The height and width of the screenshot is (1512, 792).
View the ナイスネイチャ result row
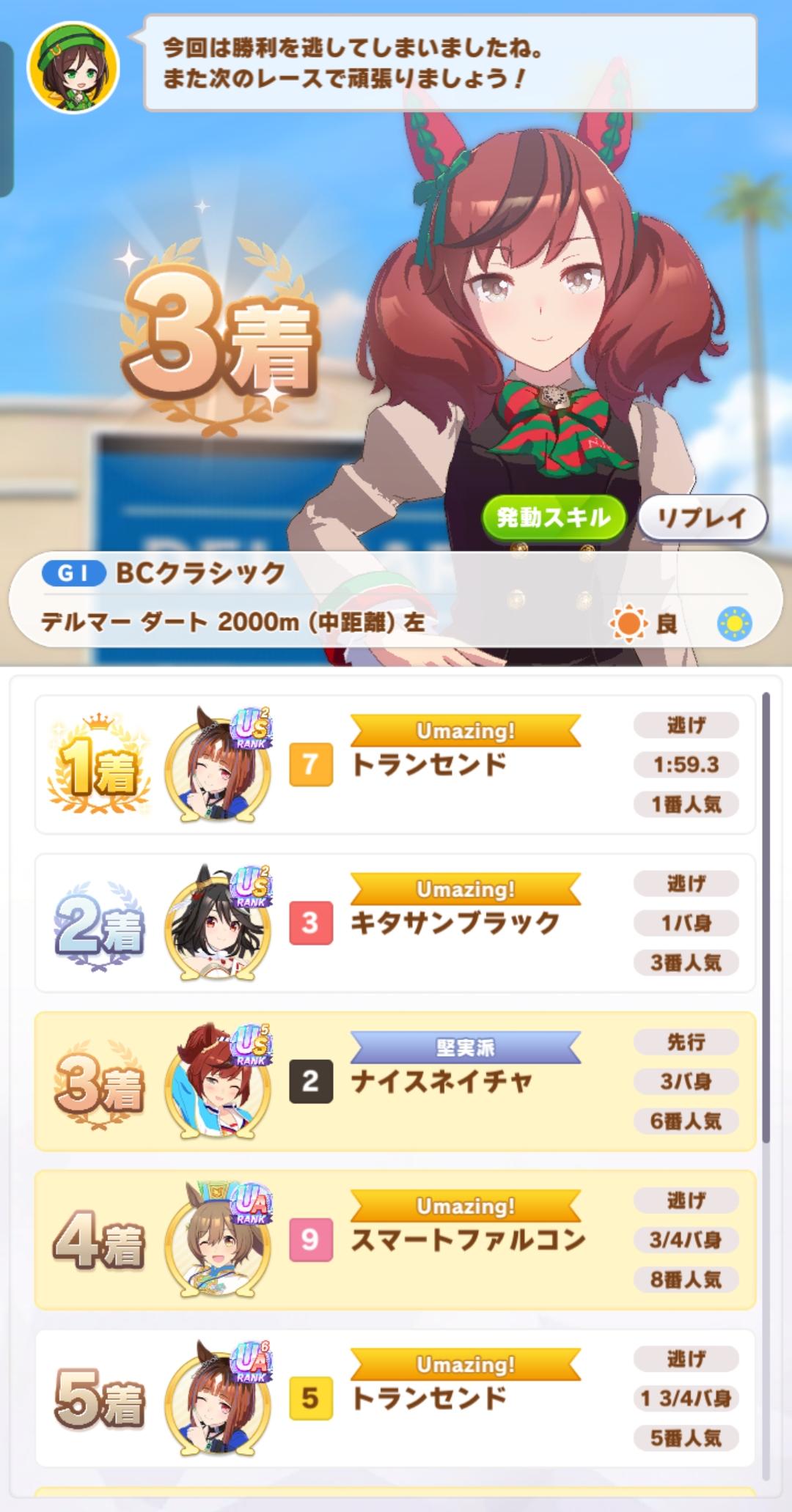tap(395, 1081)
